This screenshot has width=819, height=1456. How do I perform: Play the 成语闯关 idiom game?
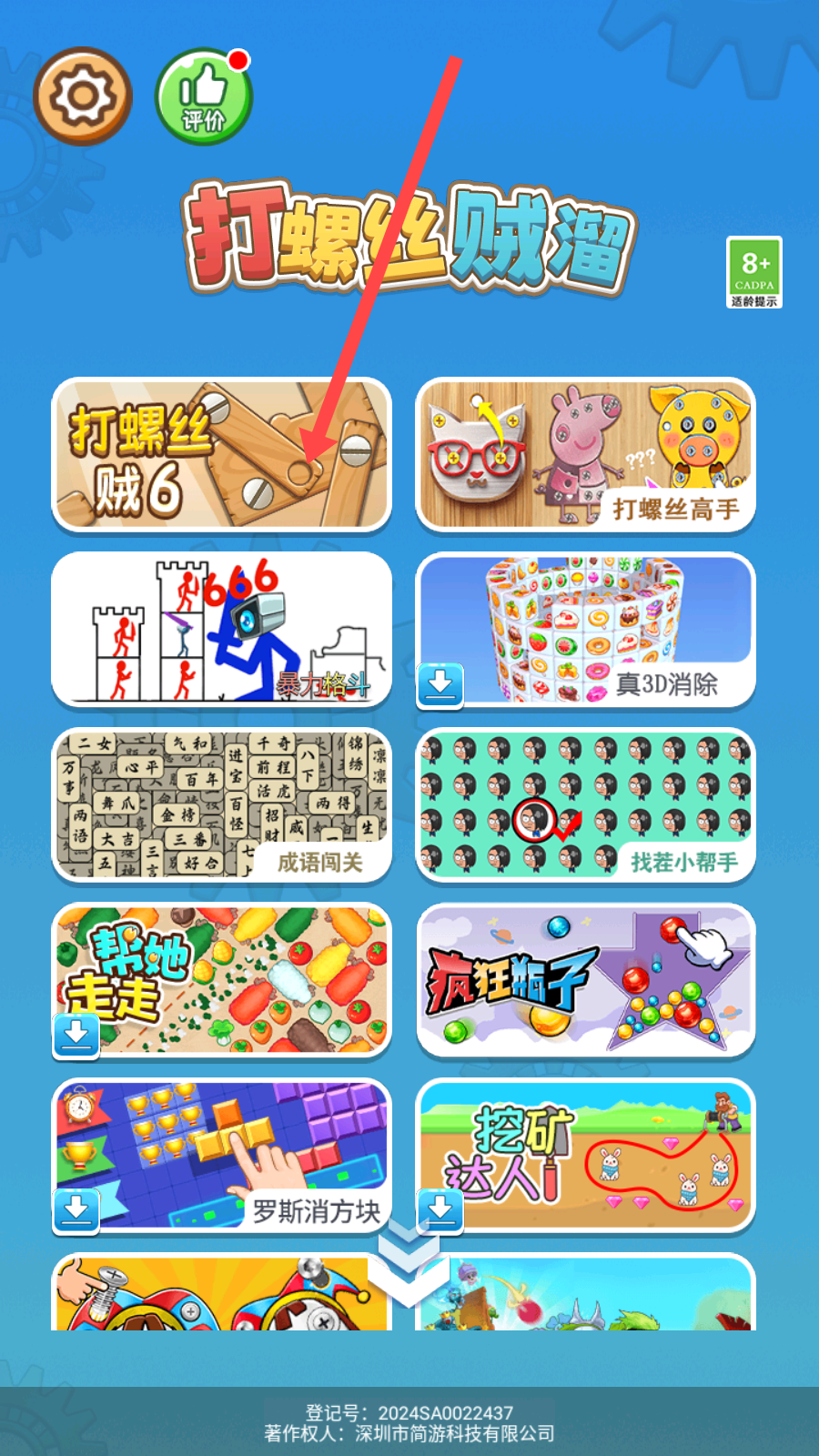[221, 805]
